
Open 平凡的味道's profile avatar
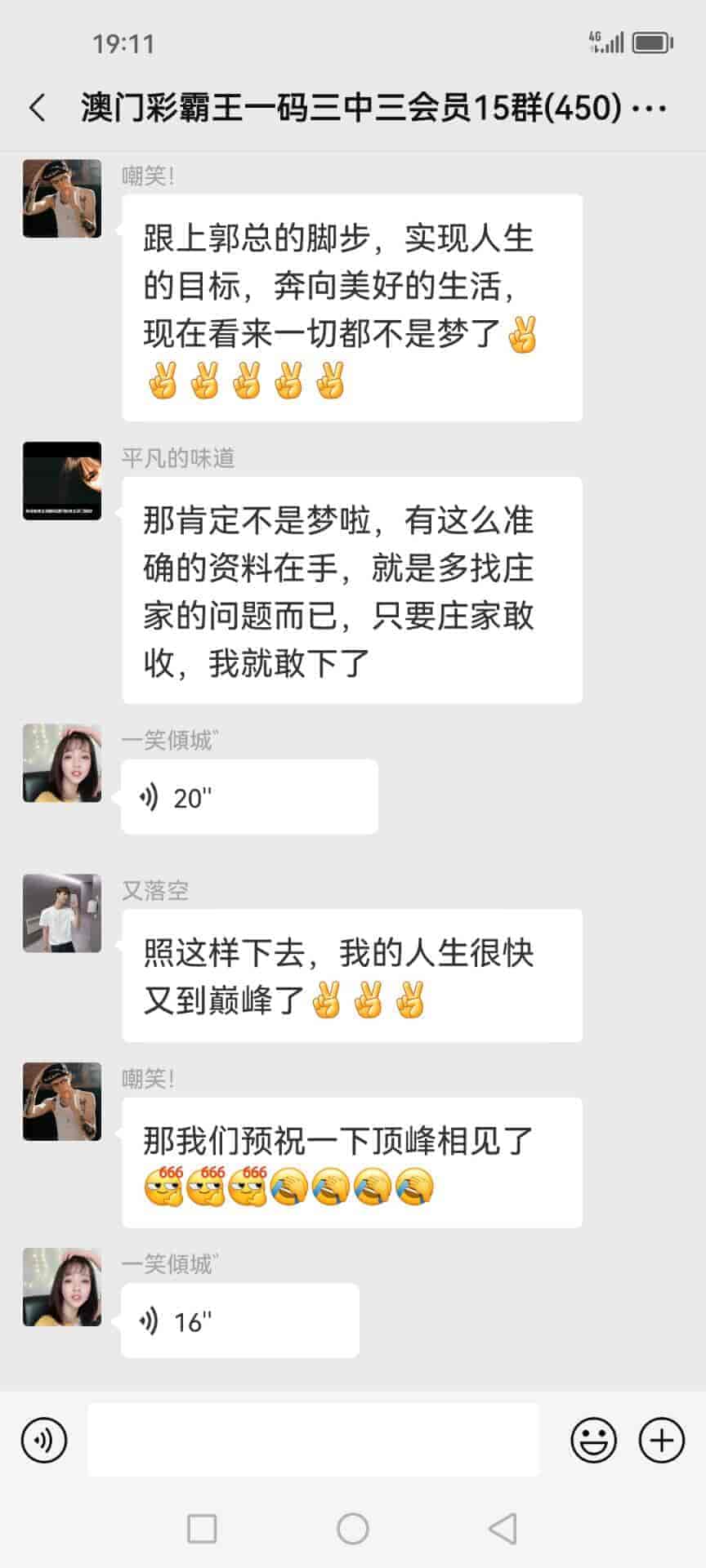[x=62, y=481]
